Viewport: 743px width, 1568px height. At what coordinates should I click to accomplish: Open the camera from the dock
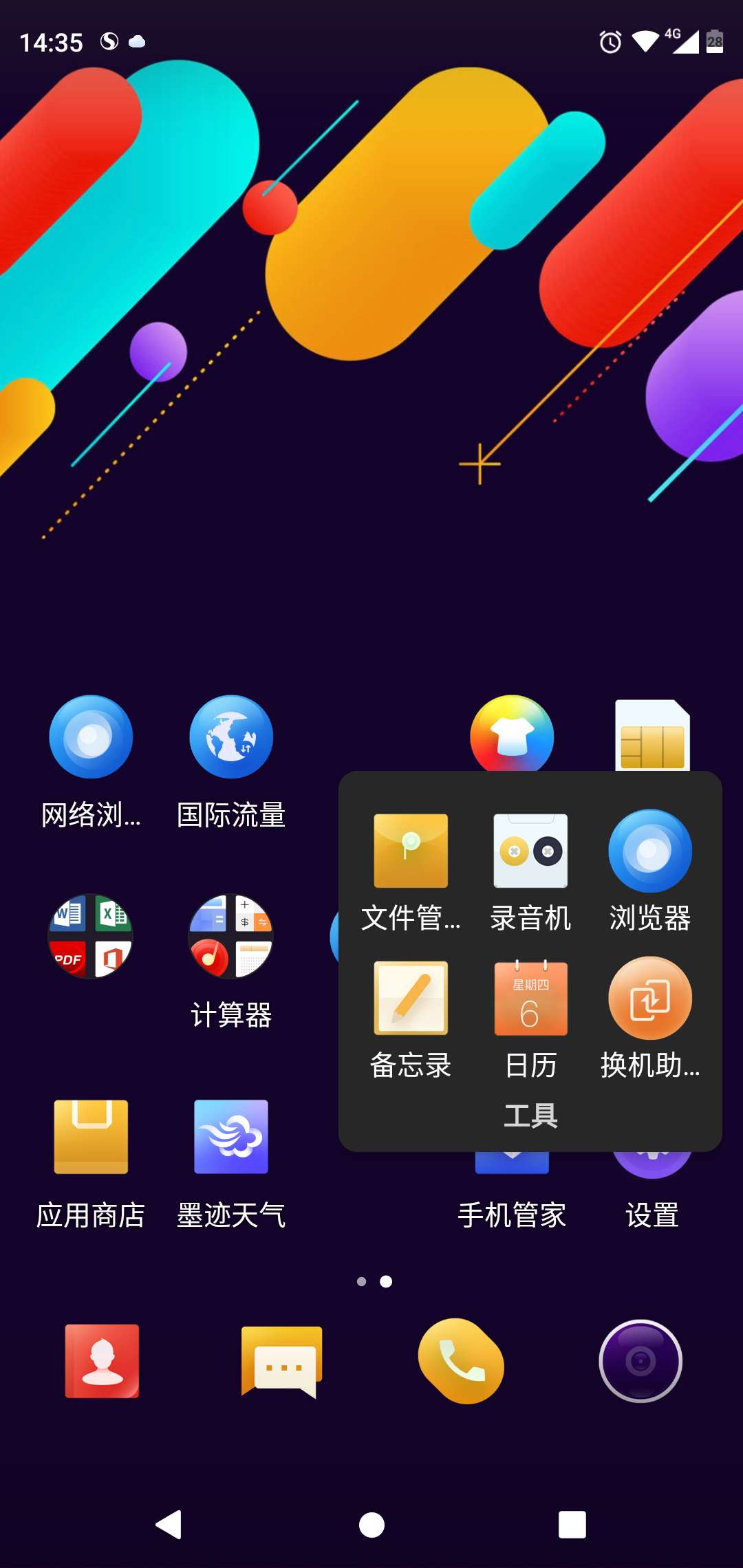coord(640,1361)
